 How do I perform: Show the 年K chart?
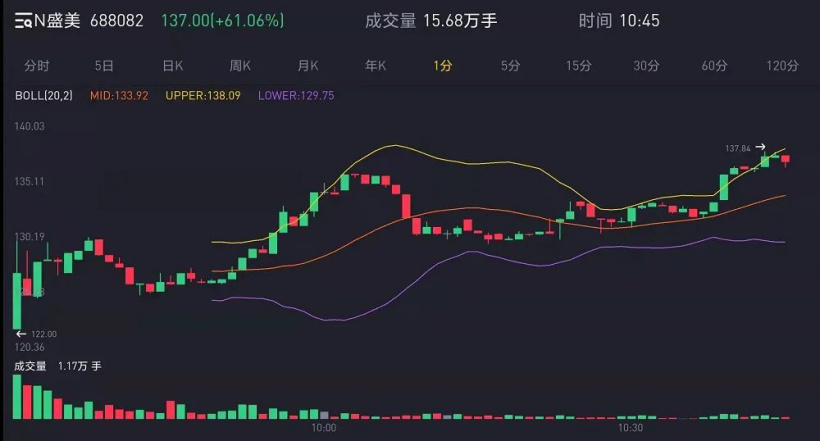pyautogui.click(x=375, y=66)
